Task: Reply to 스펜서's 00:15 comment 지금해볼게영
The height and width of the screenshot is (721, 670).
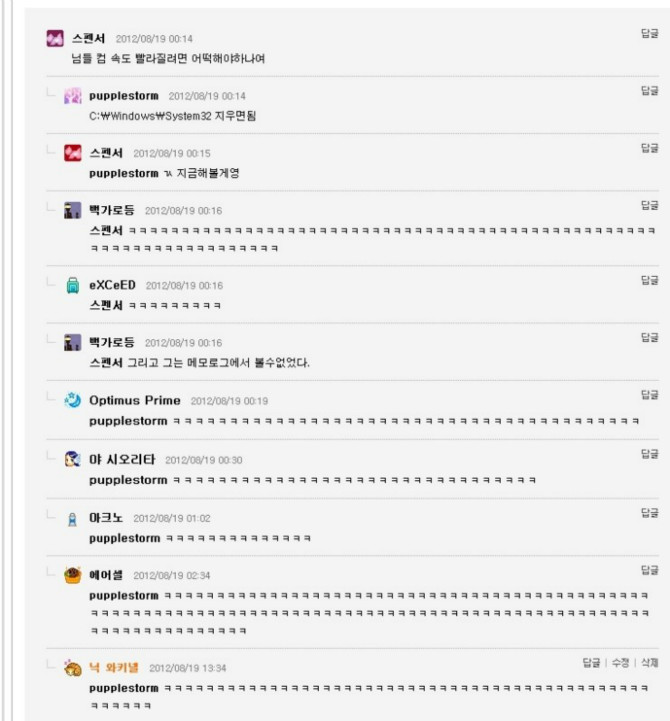Action: (x=649, y=148)
